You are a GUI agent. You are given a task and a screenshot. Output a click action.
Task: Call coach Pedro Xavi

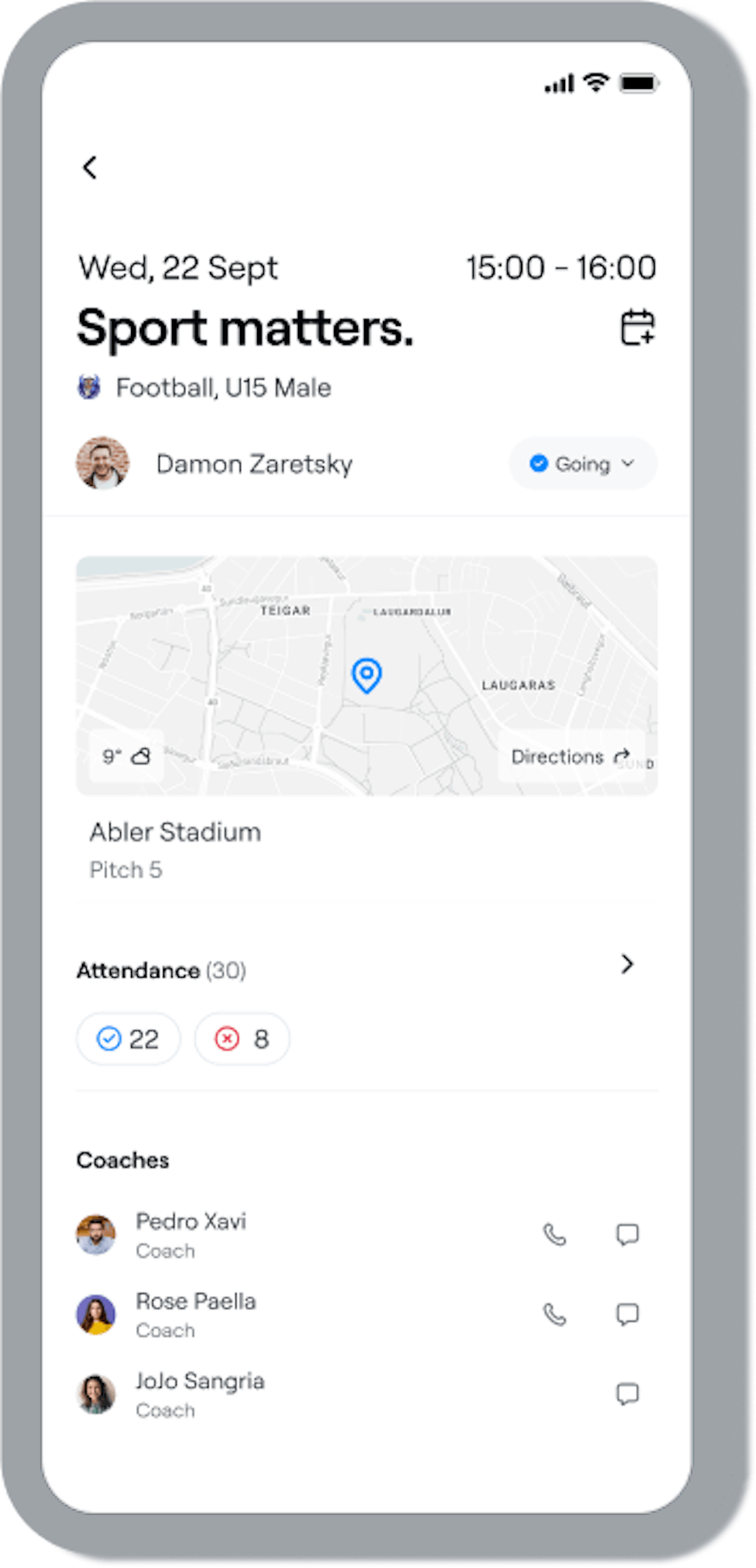pyautogui.click(x=554, y=1235)
